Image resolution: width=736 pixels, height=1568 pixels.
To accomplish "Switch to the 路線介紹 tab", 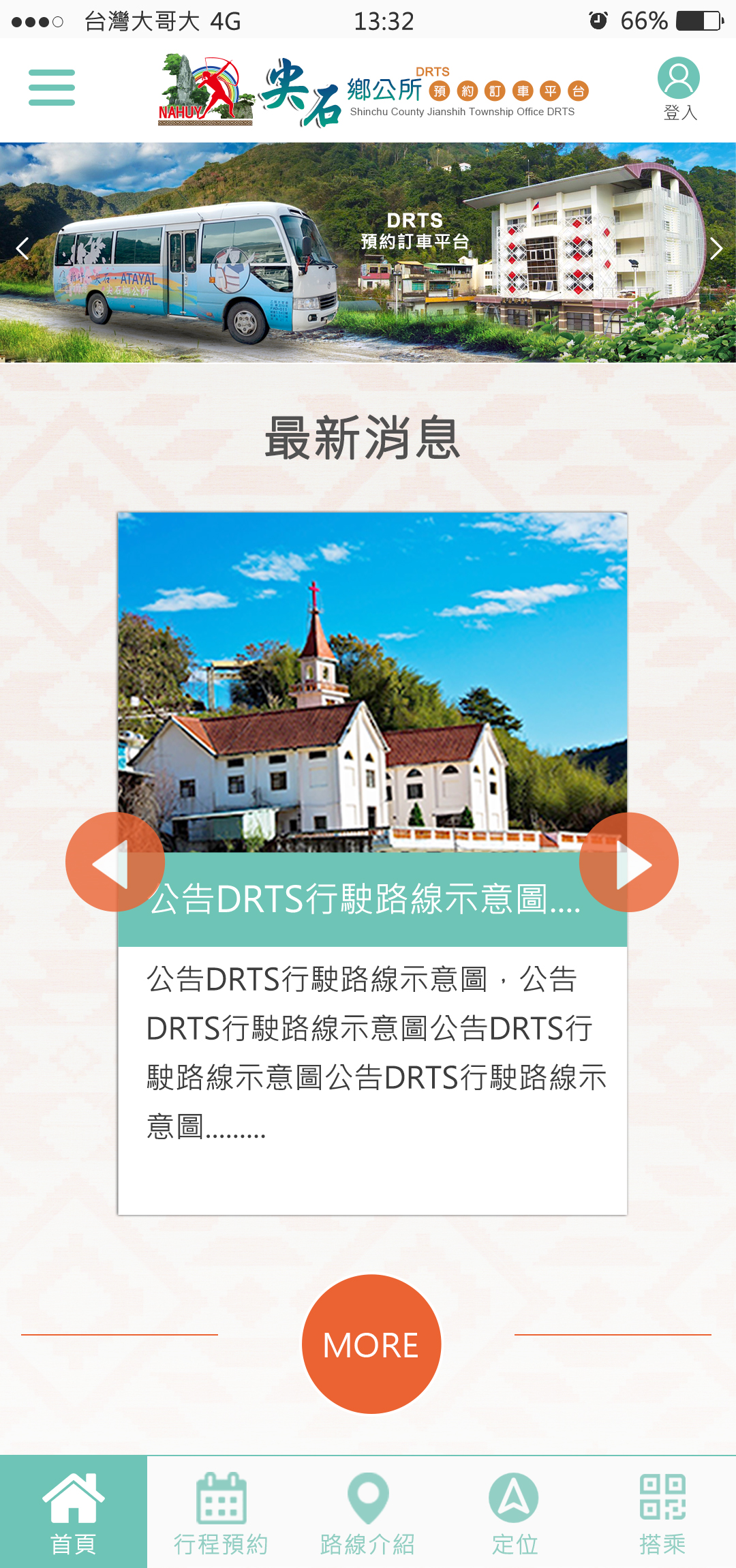I will coord(368,1512).
